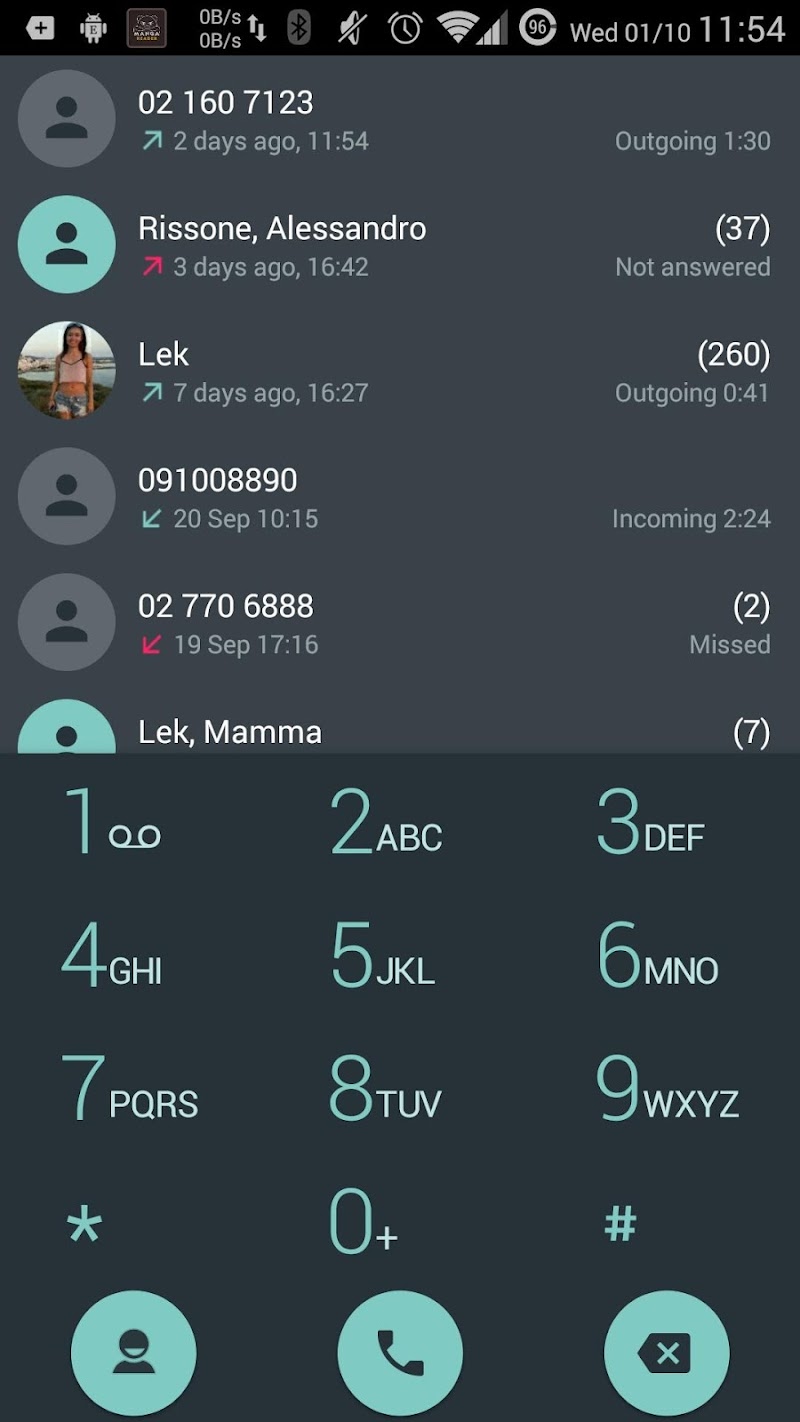Open Rissone, Alessandro call history entry

pyautogui.click(x=400, y=245)
